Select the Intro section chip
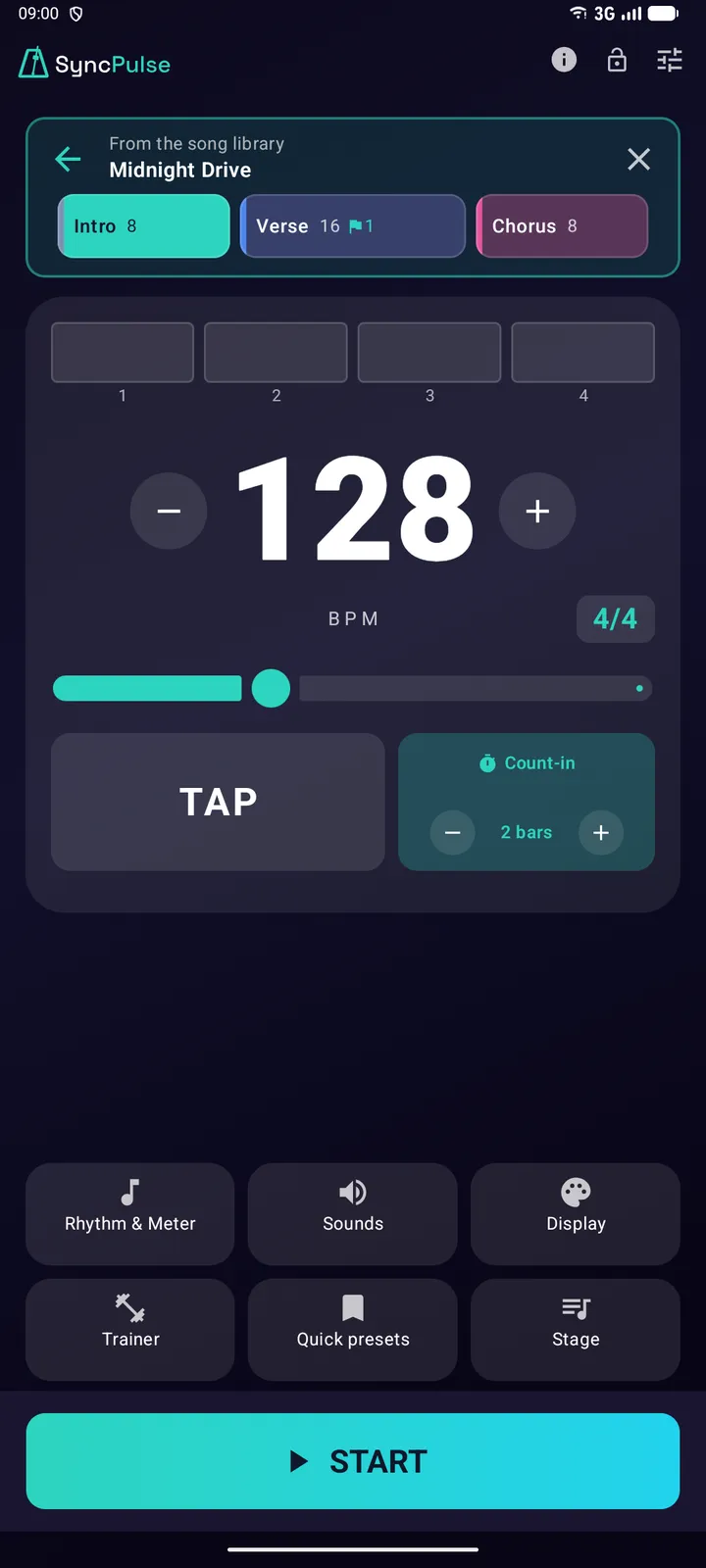 click(144, 226)
